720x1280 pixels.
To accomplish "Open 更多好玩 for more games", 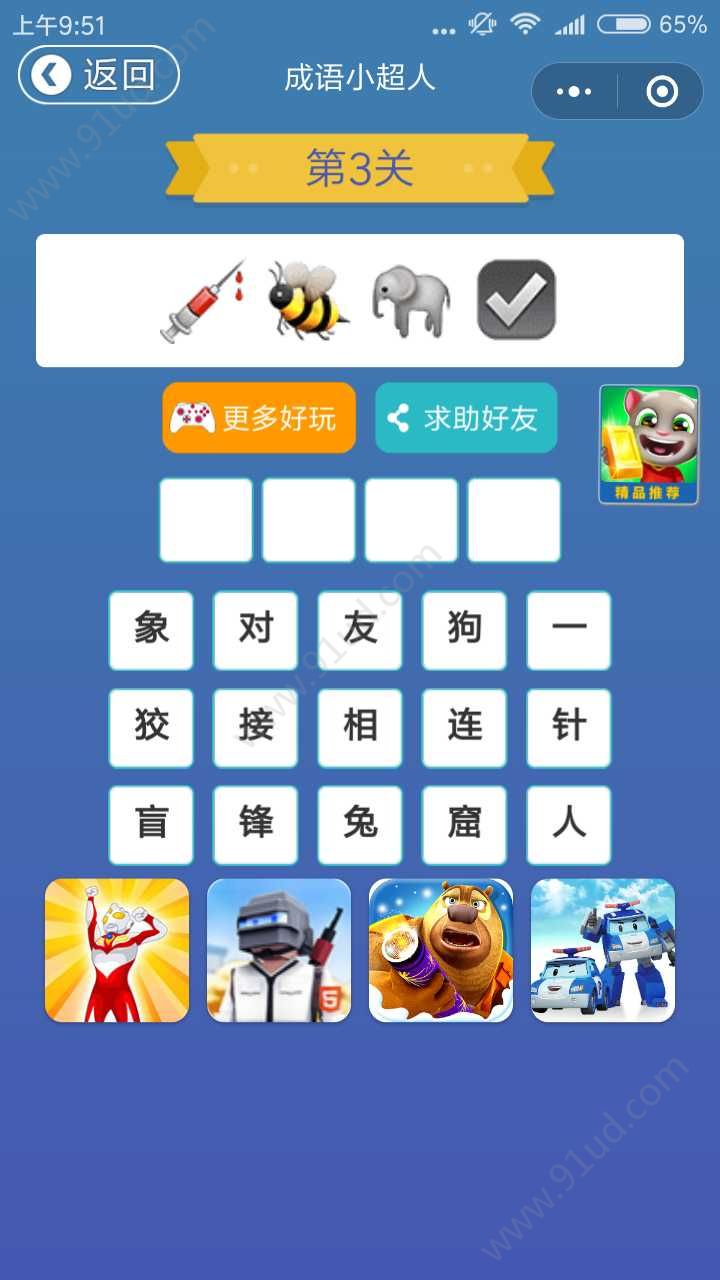I will [x=259, y=418].
